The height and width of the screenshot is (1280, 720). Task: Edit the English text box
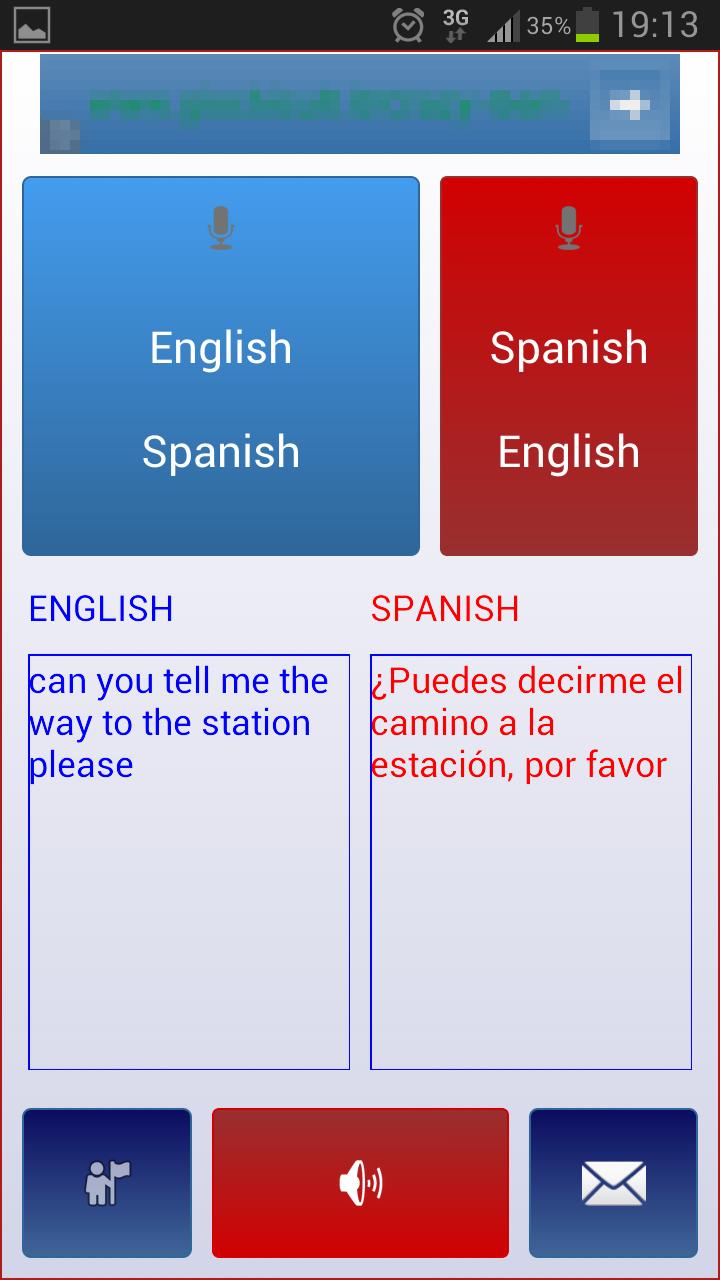coord(189,861)
